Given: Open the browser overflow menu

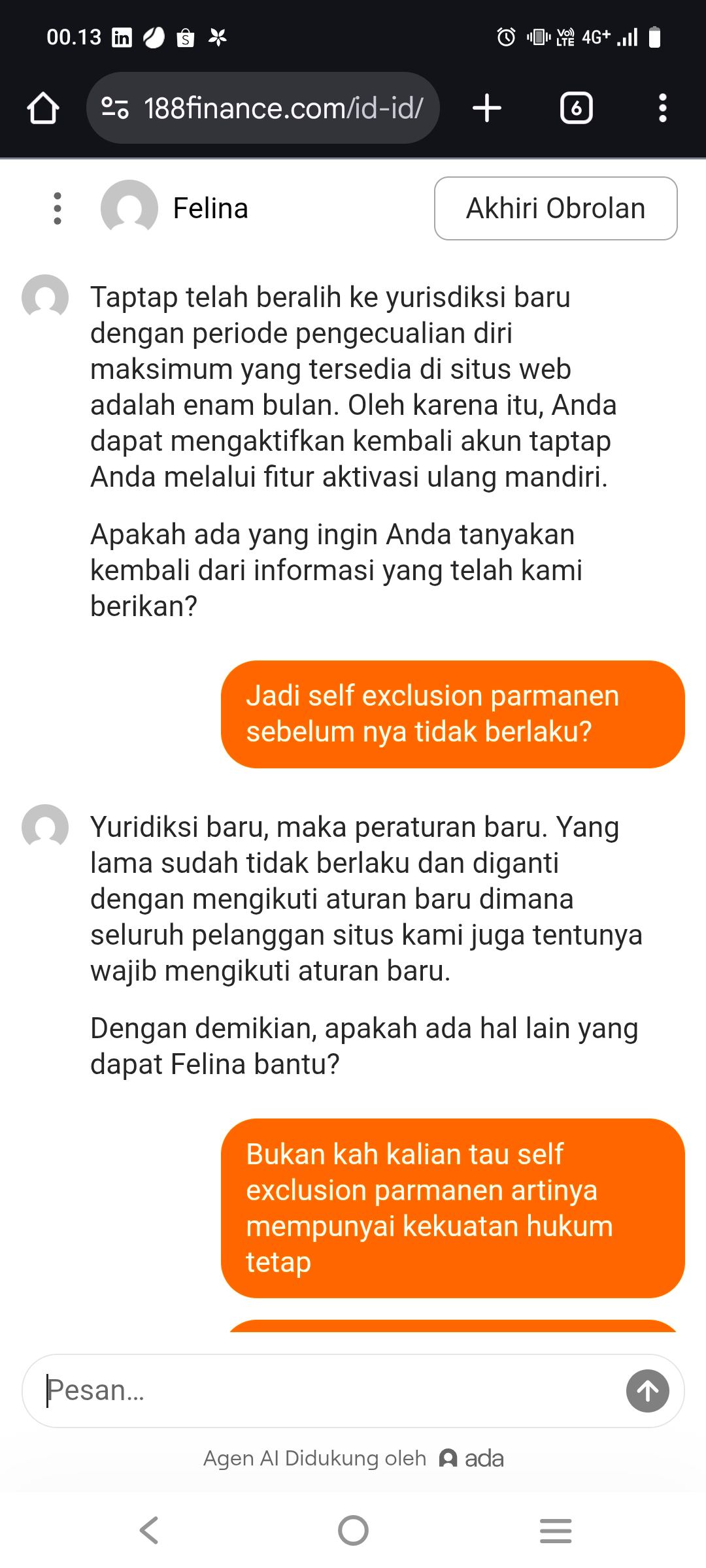Looking at the screenshot, I should 662,108.
